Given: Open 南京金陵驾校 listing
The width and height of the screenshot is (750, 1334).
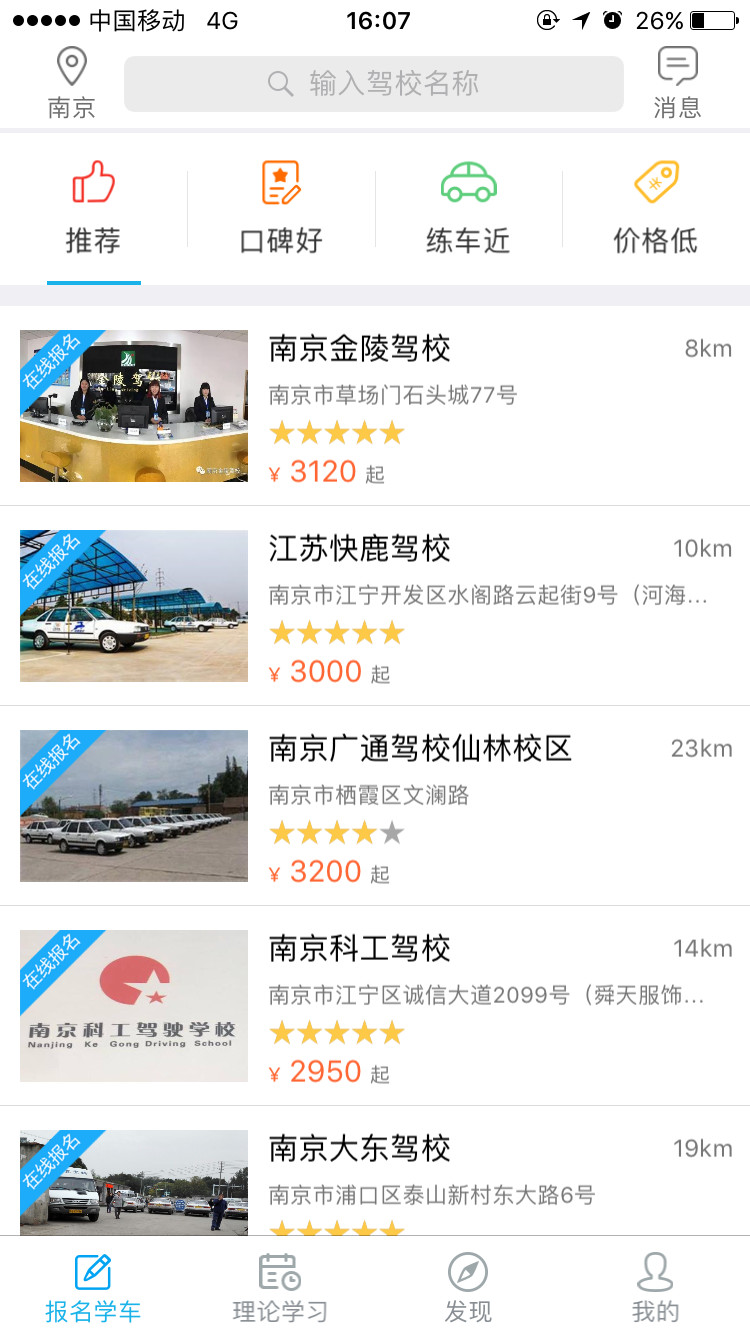Looking at the screenshot, I should [375, 406].
